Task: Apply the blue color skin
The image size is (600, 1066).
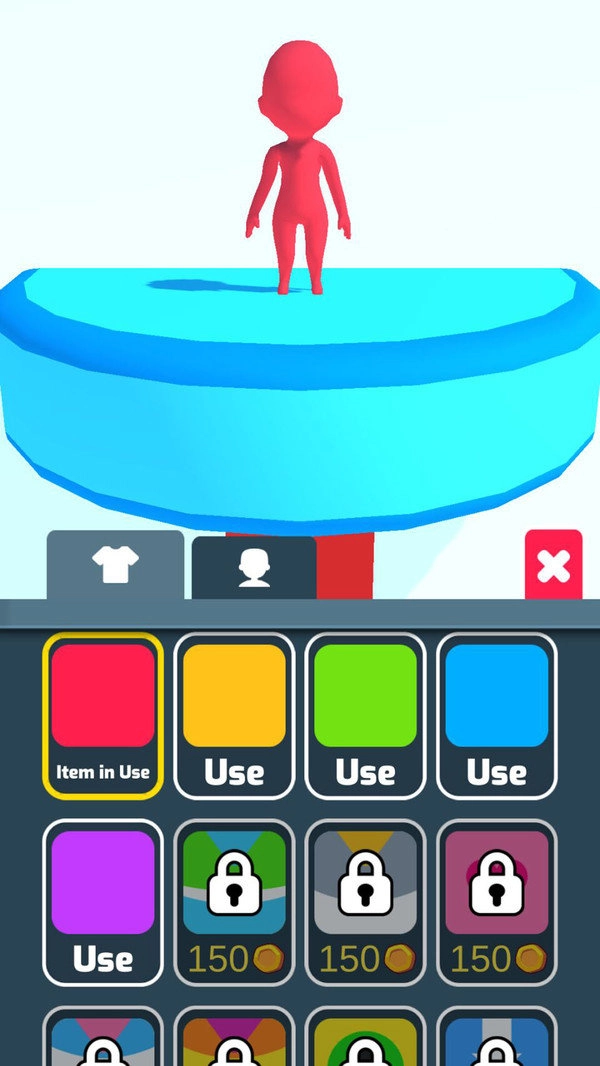Action: pyautogui.click(x=496, y=716)
